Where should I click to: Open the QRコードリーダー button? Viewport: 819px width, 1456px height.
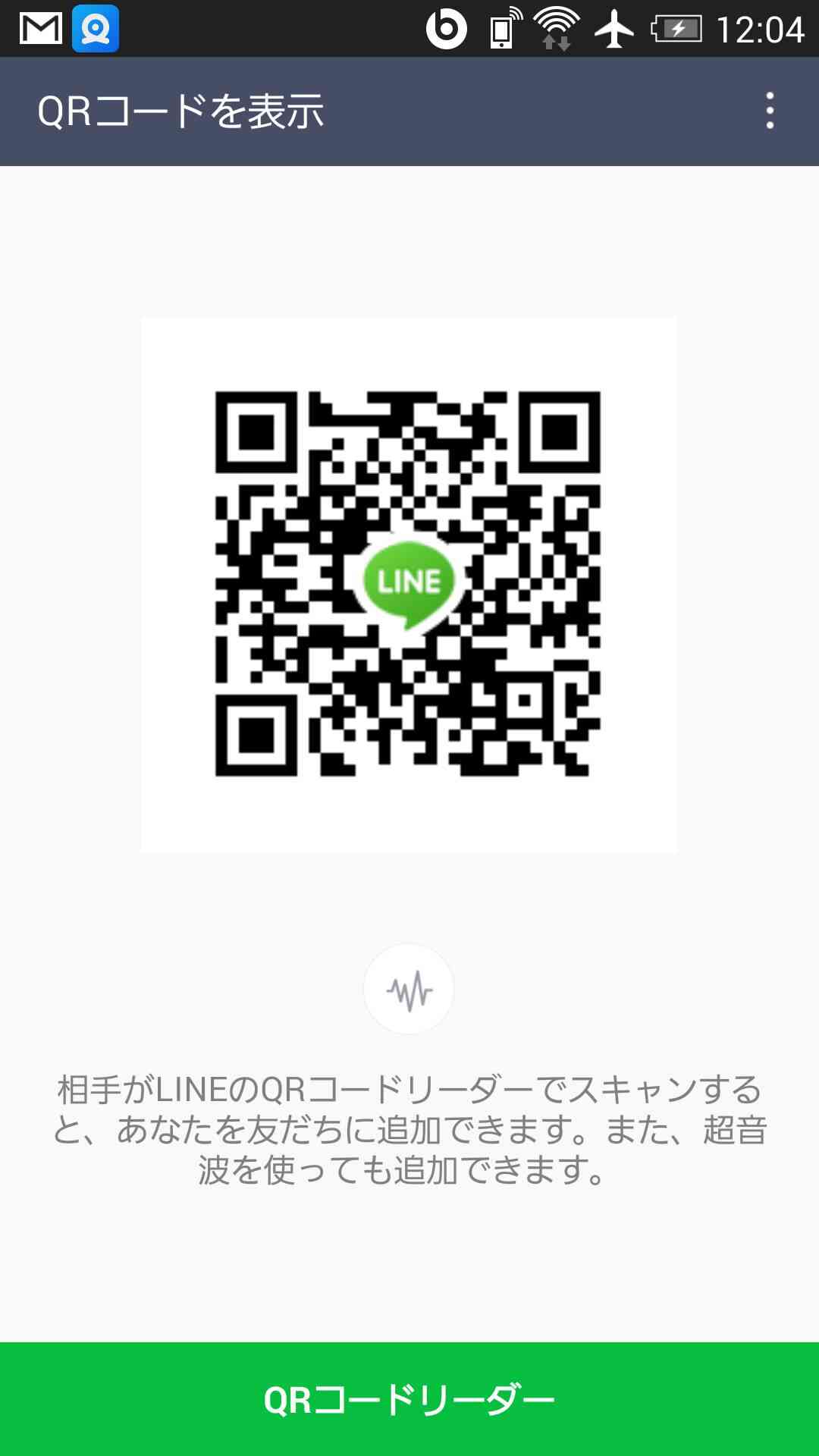(x=409, y=1399)
